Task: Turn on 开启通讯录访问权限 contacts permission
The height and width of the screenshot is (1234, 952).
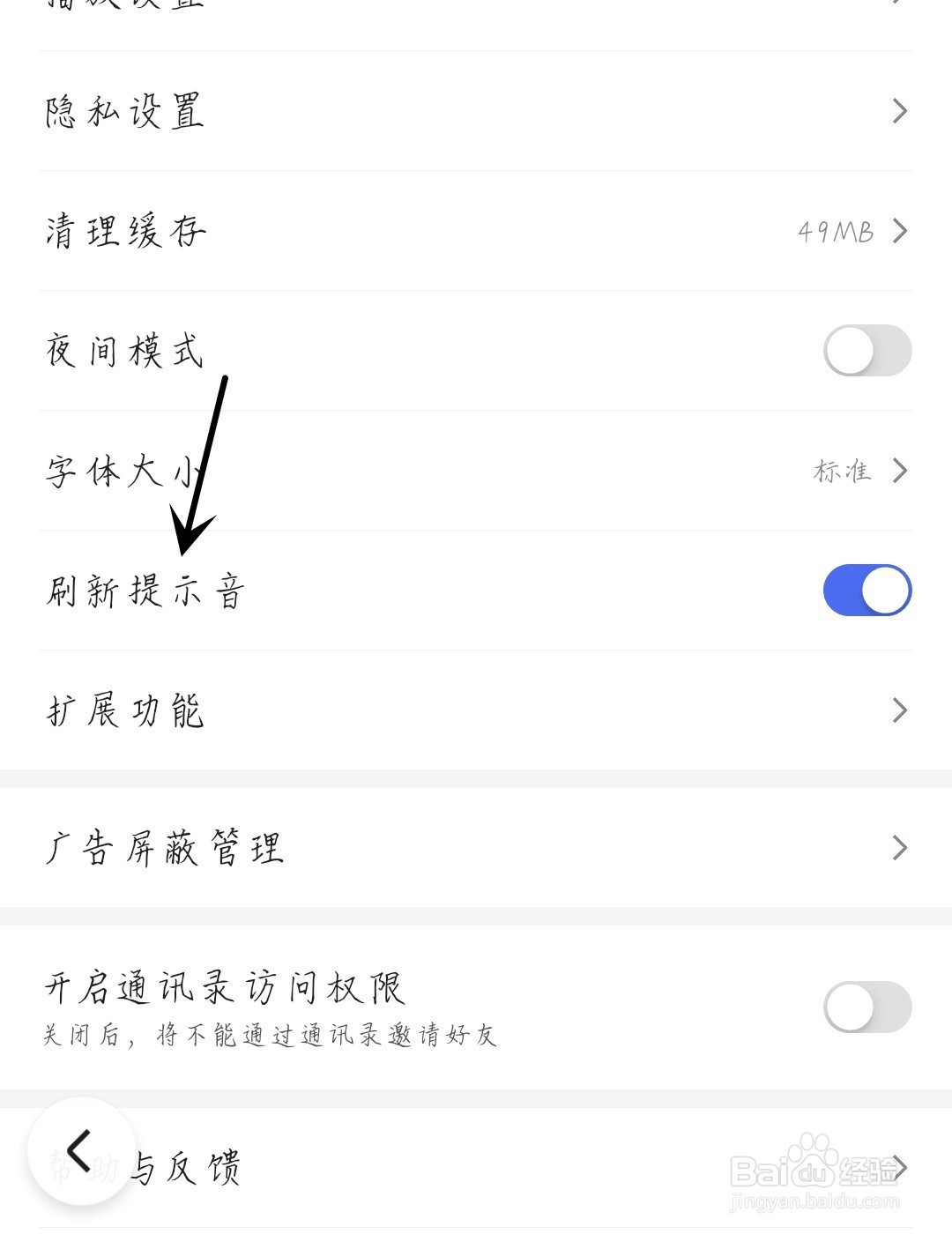Action: pos(867,1005)
